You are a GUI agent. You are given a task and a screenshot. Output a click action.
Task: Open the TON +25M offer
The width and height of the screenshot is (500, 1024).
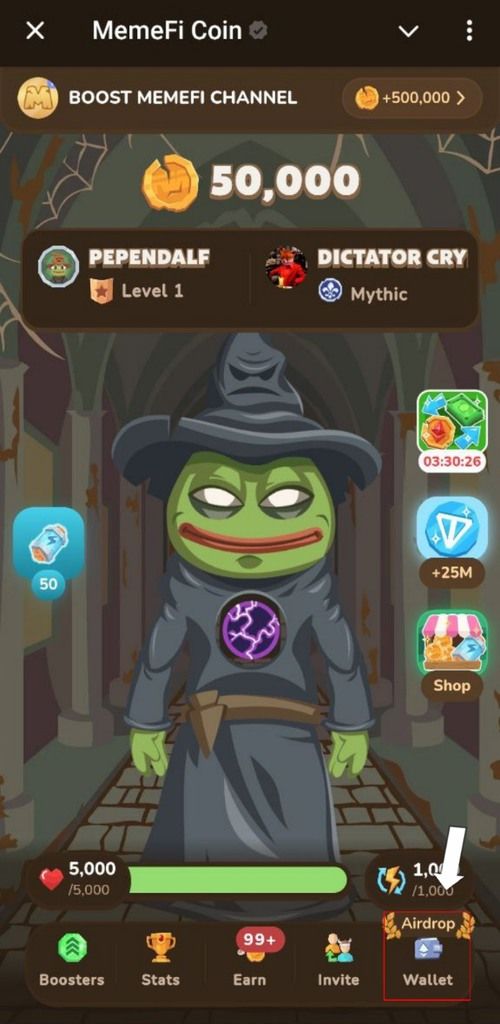pos(452,542)
